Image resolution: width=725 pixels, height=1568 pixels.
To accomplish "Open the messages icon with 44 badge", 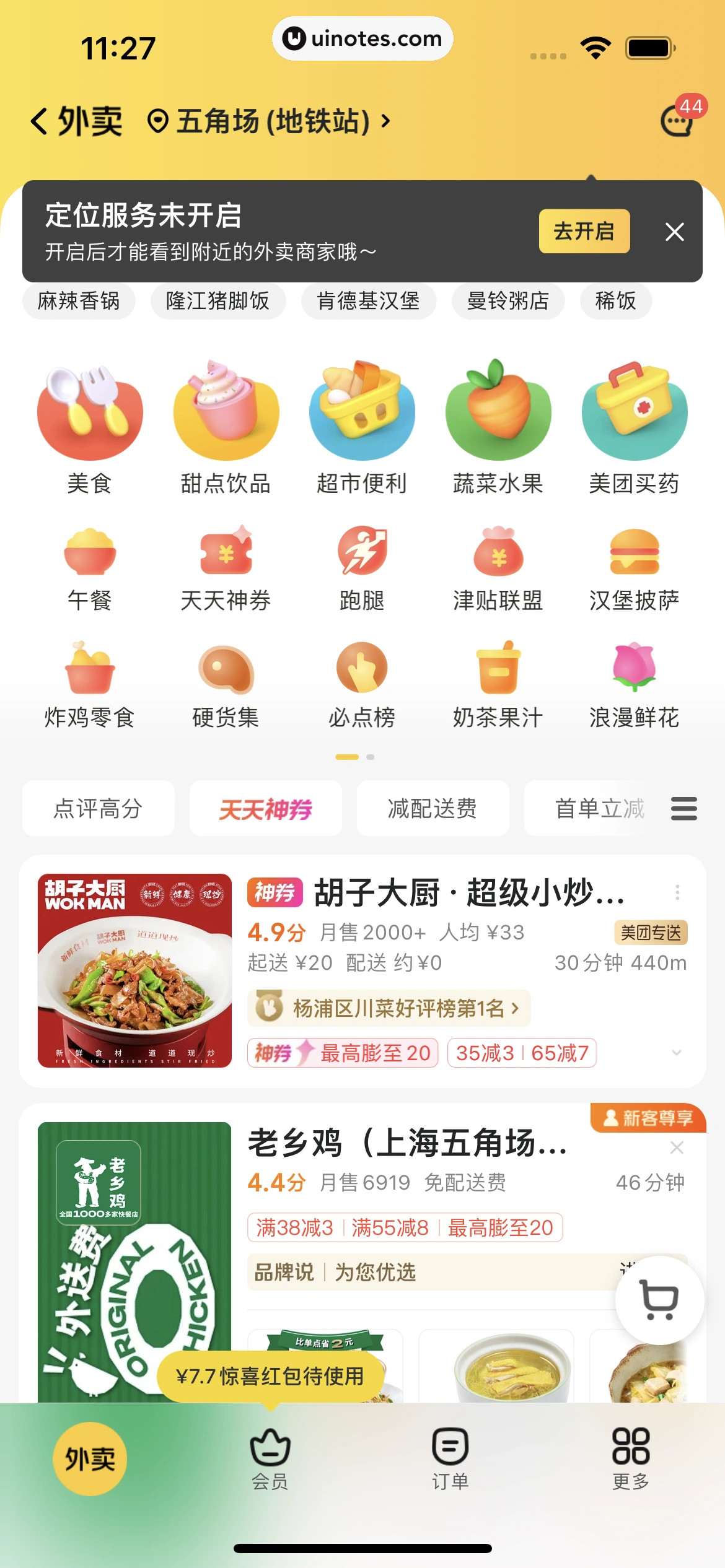I will pyautogui.click(x=677, y=120).
